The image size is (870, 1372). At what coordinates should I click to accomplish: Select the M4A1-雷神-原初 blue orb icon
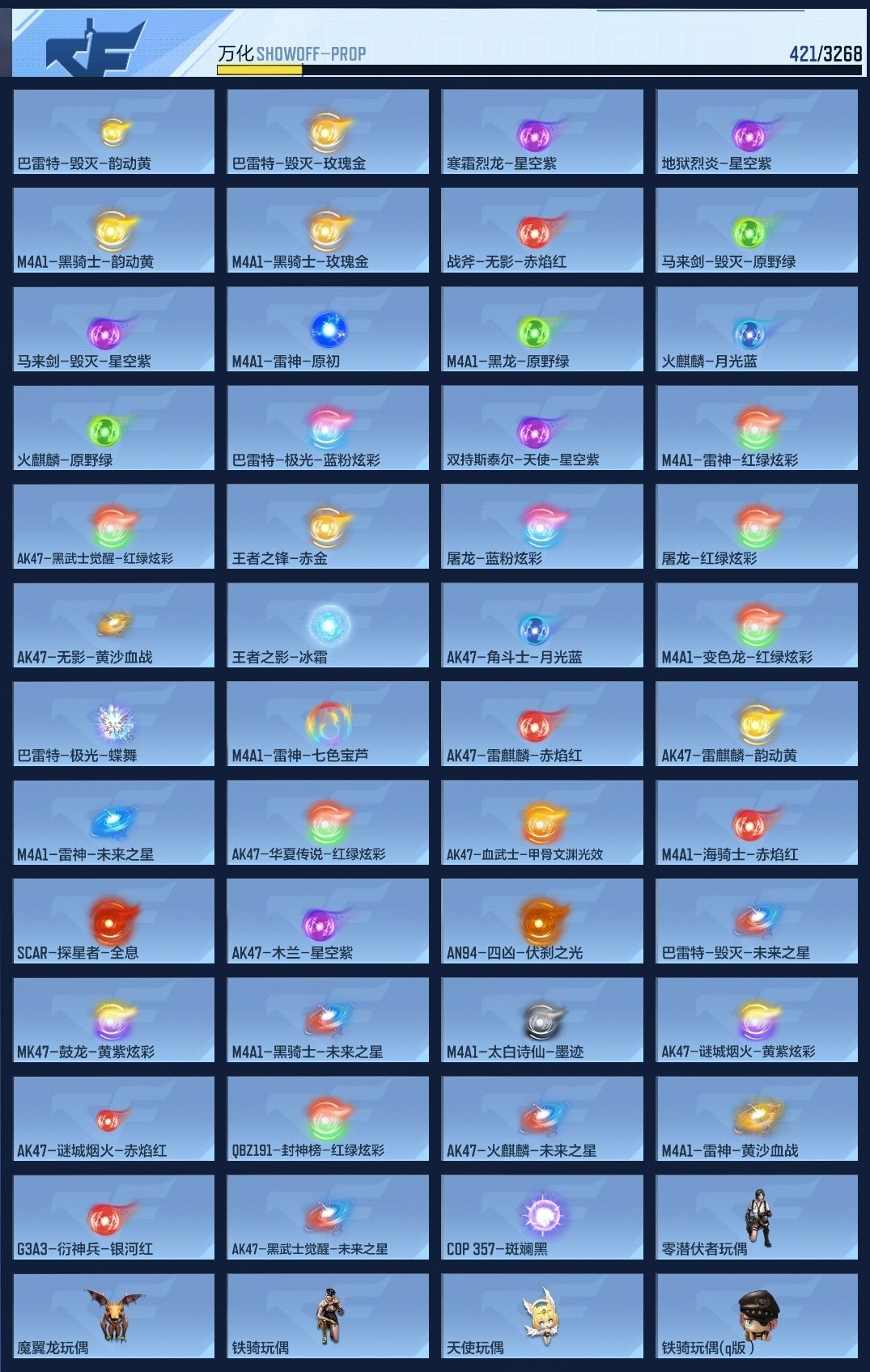(327, 328)
